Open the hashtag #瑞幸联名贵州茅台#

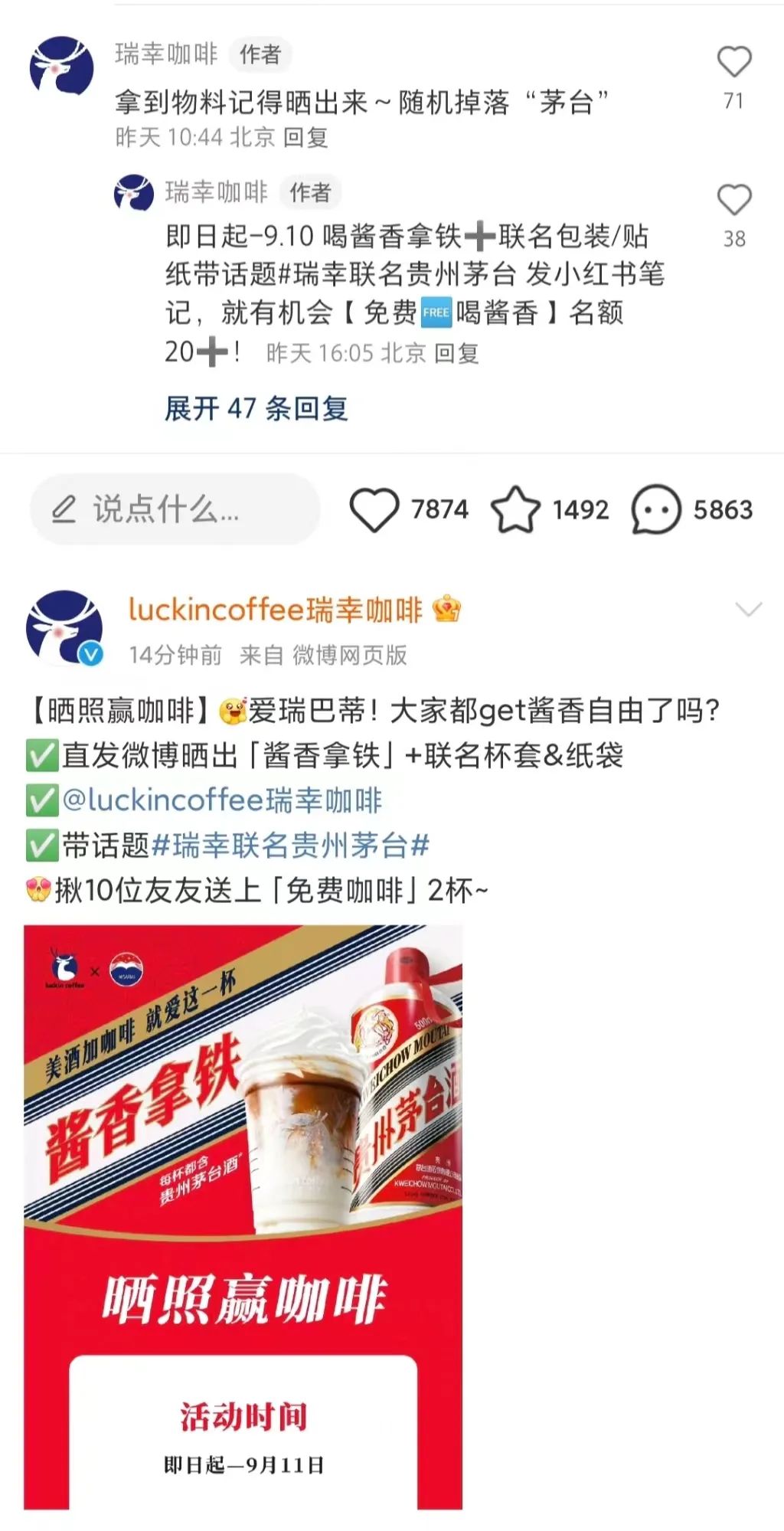tap(291, 846)
